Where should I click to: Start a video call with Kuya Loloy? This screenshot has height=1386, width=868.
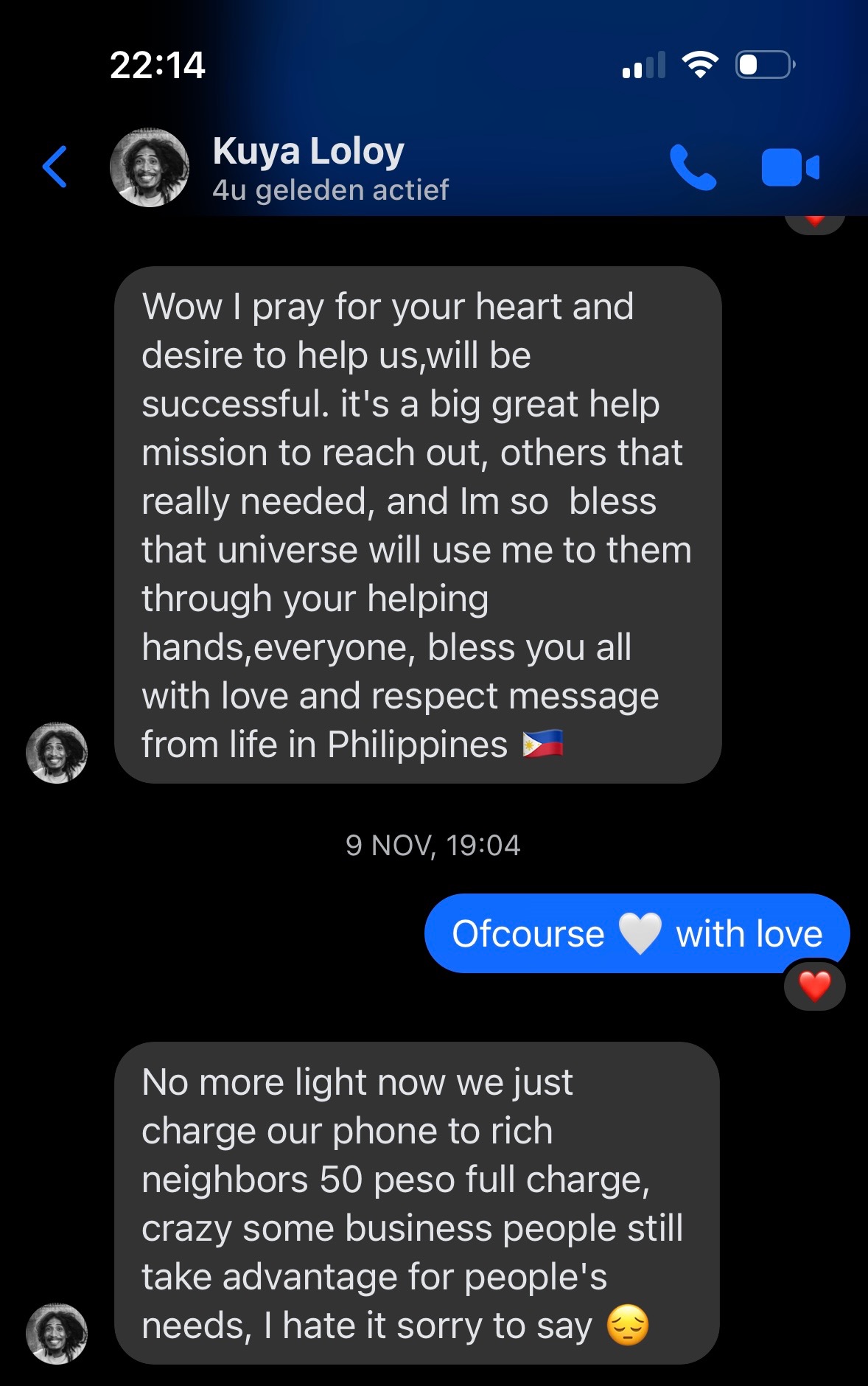790,167
